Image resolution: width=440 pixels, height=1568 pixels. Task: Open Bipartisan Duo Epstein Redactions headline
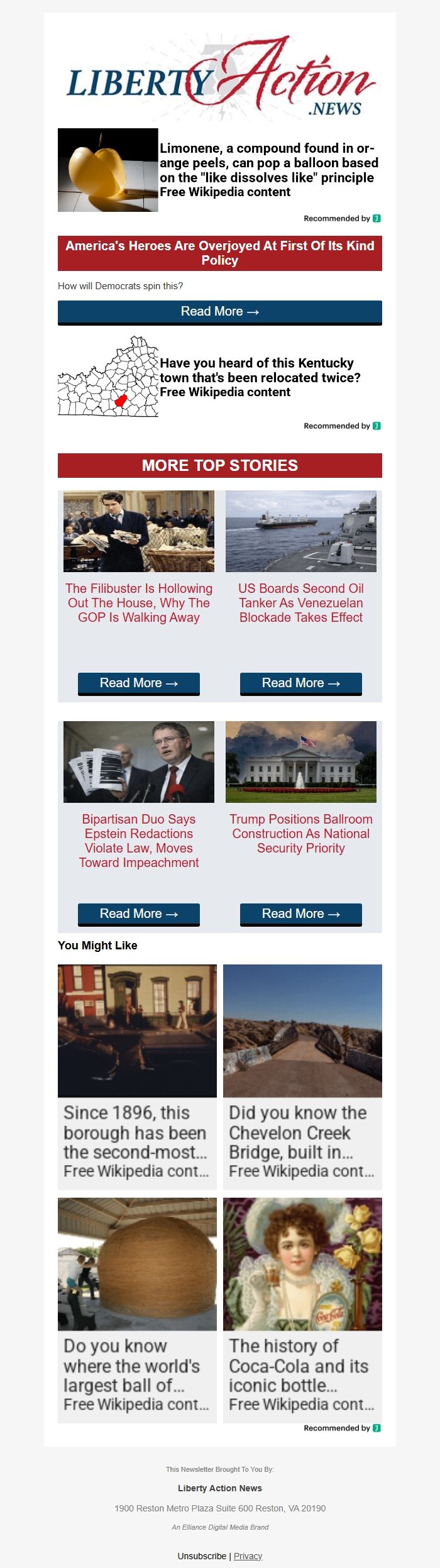(139, 840)
